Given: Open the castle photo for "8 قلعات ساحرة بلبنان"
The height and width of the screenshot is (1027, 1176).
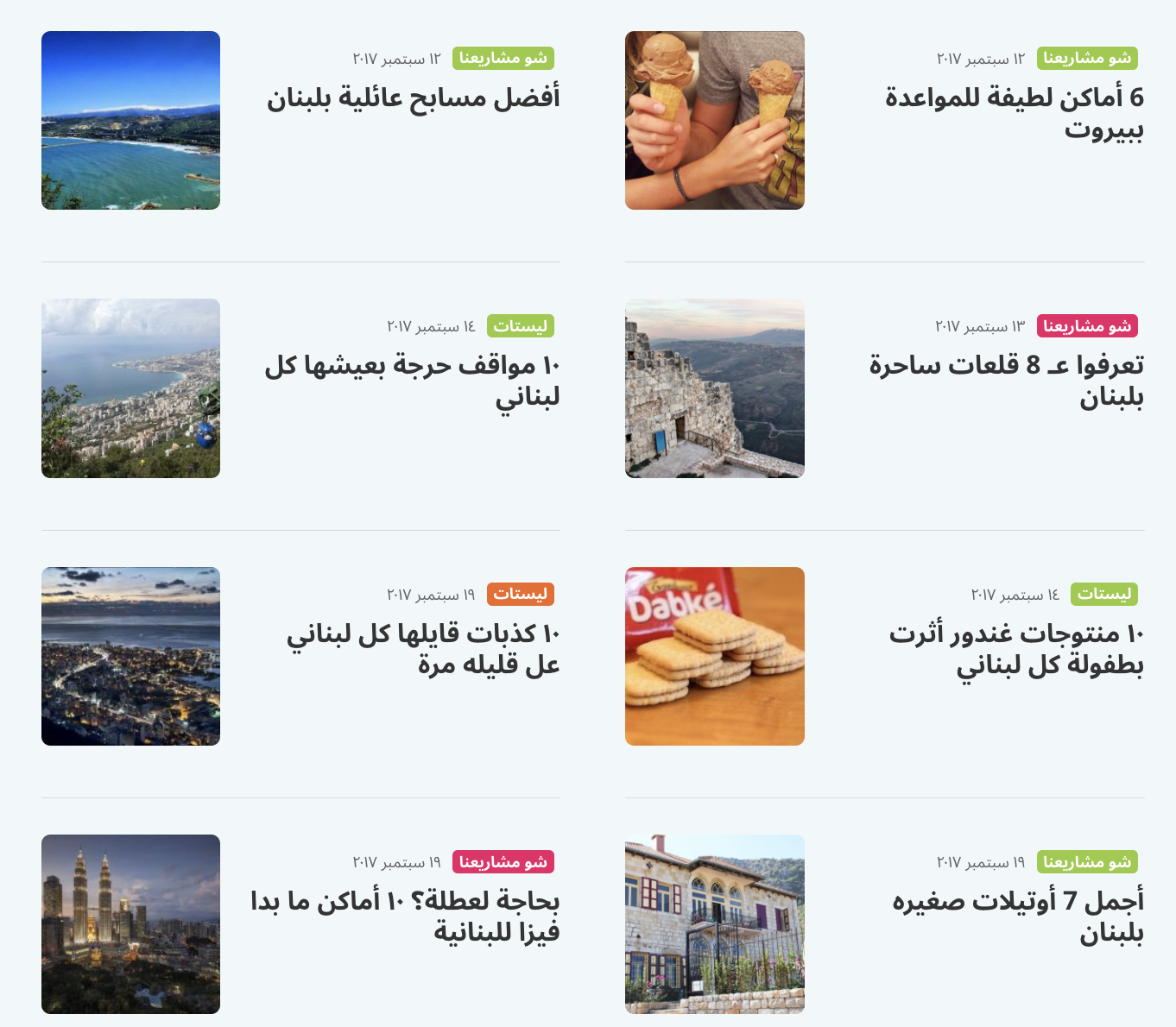Looking at the screenshot, I should click(x=714, y=388).
